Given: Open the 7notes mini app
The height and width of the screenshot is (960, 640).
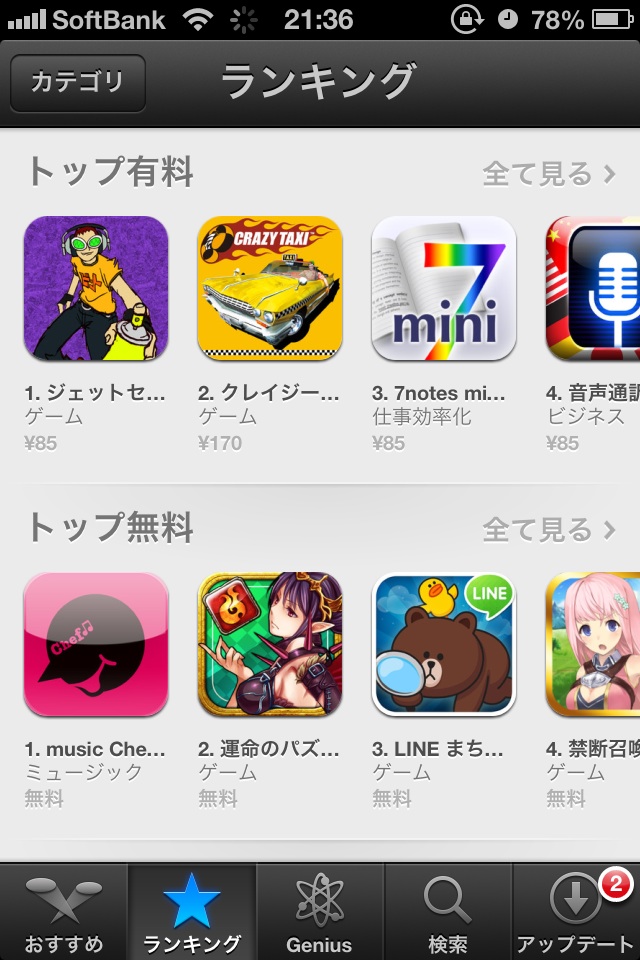Looking at the screenshot, I should [x=444, y=288].
